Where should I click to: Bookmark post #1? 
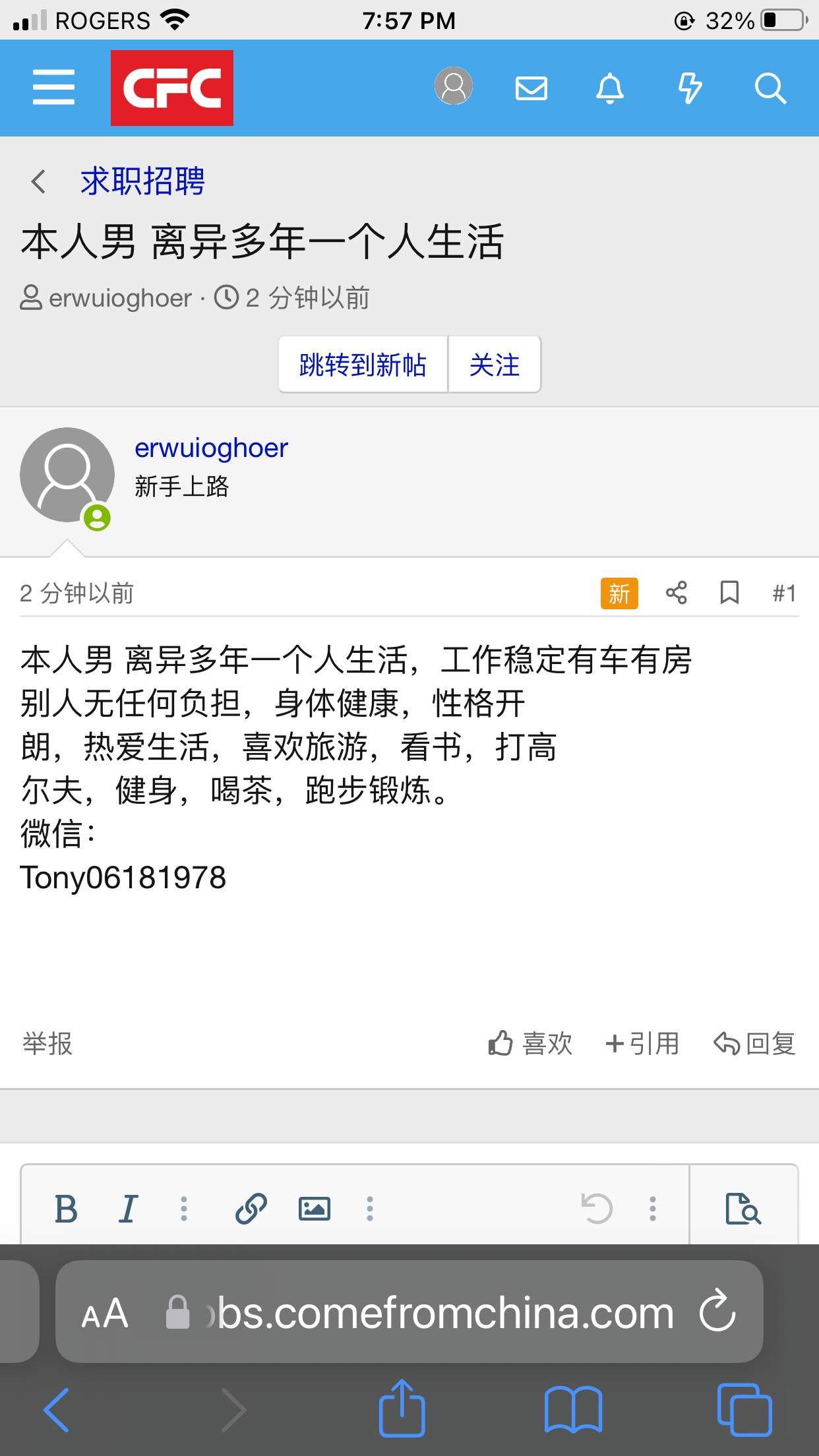tap(729, 593)
